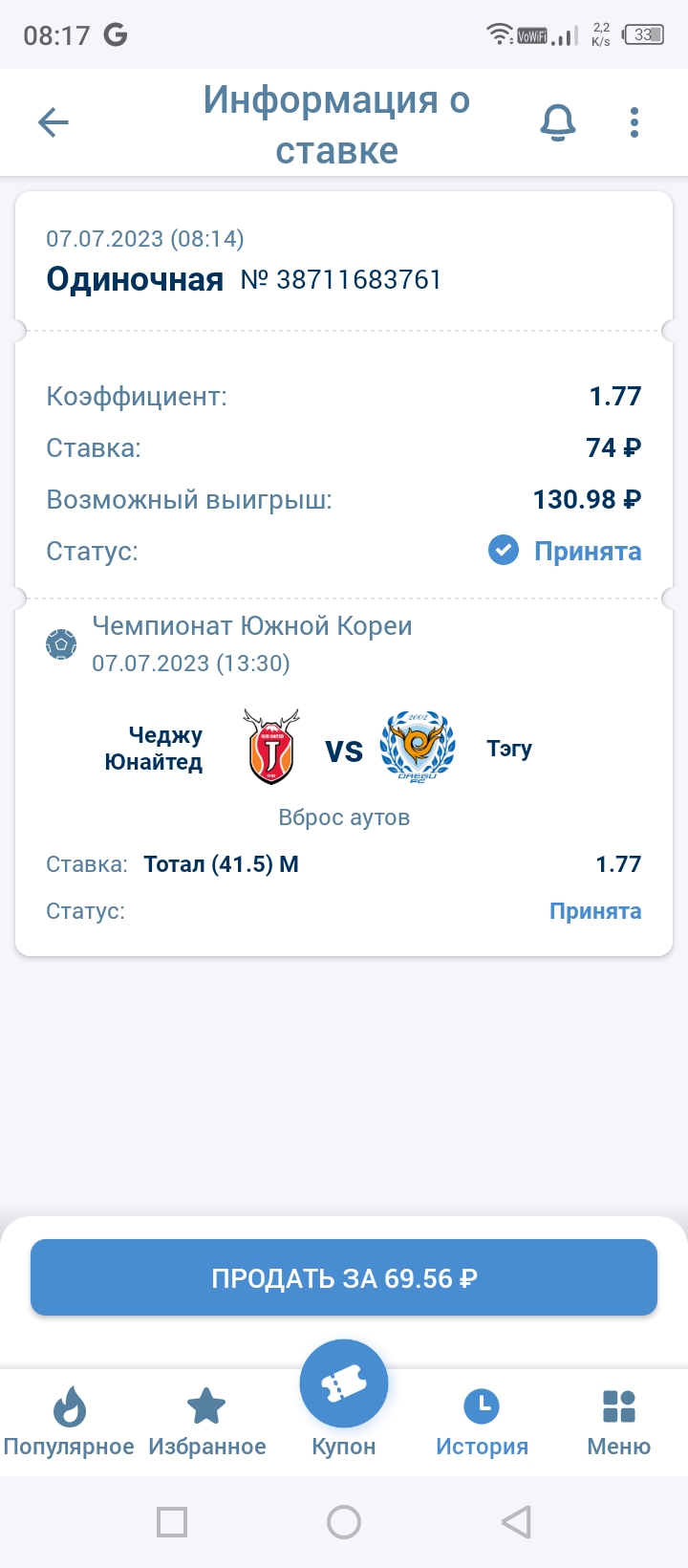688x1568 pixels.
Task: Sell the bet for 69.56 ₽
Action: (344, 1277)
